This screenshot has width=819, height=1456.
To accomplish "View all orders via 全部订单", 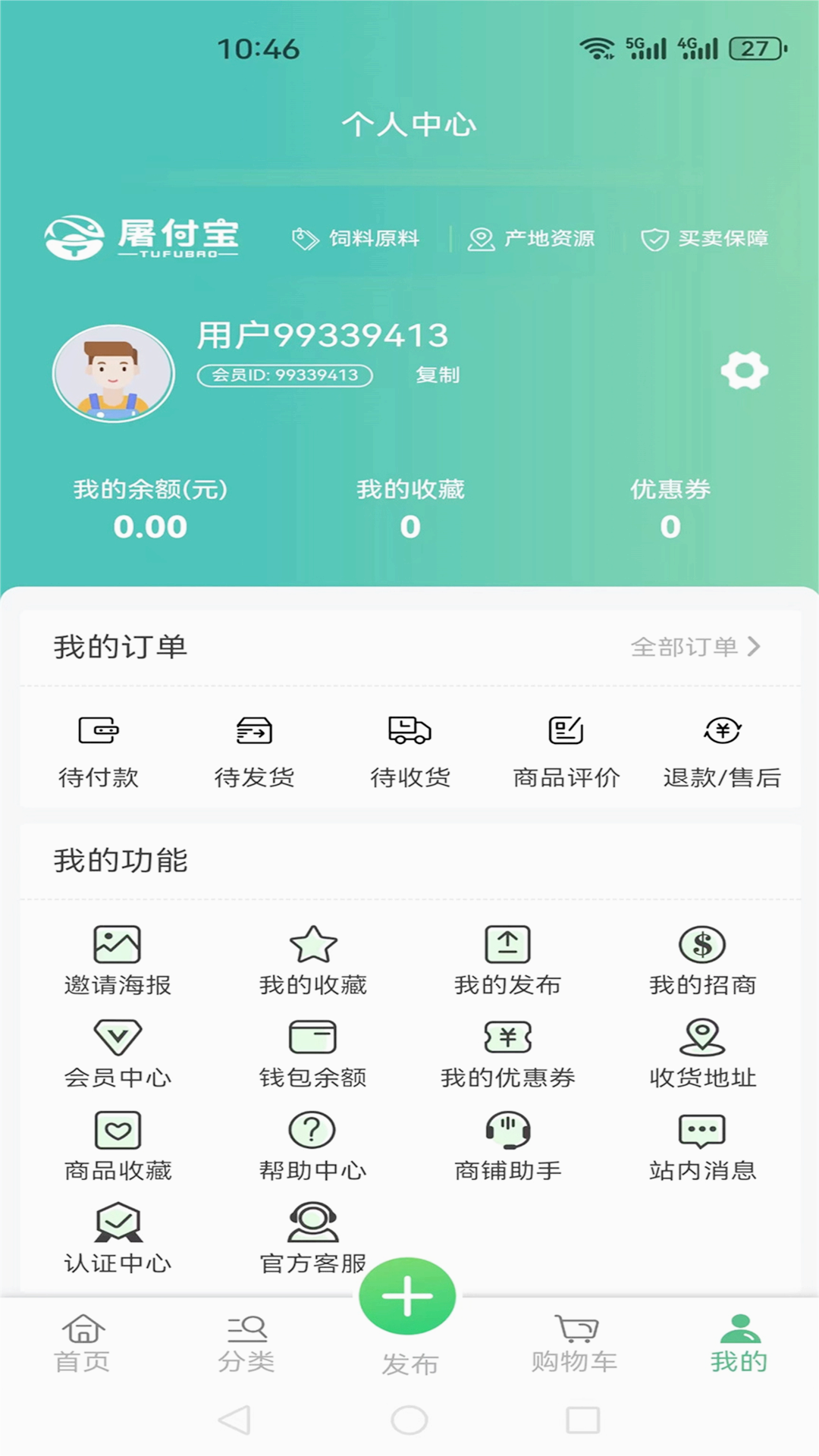I will tap(695, 647).
